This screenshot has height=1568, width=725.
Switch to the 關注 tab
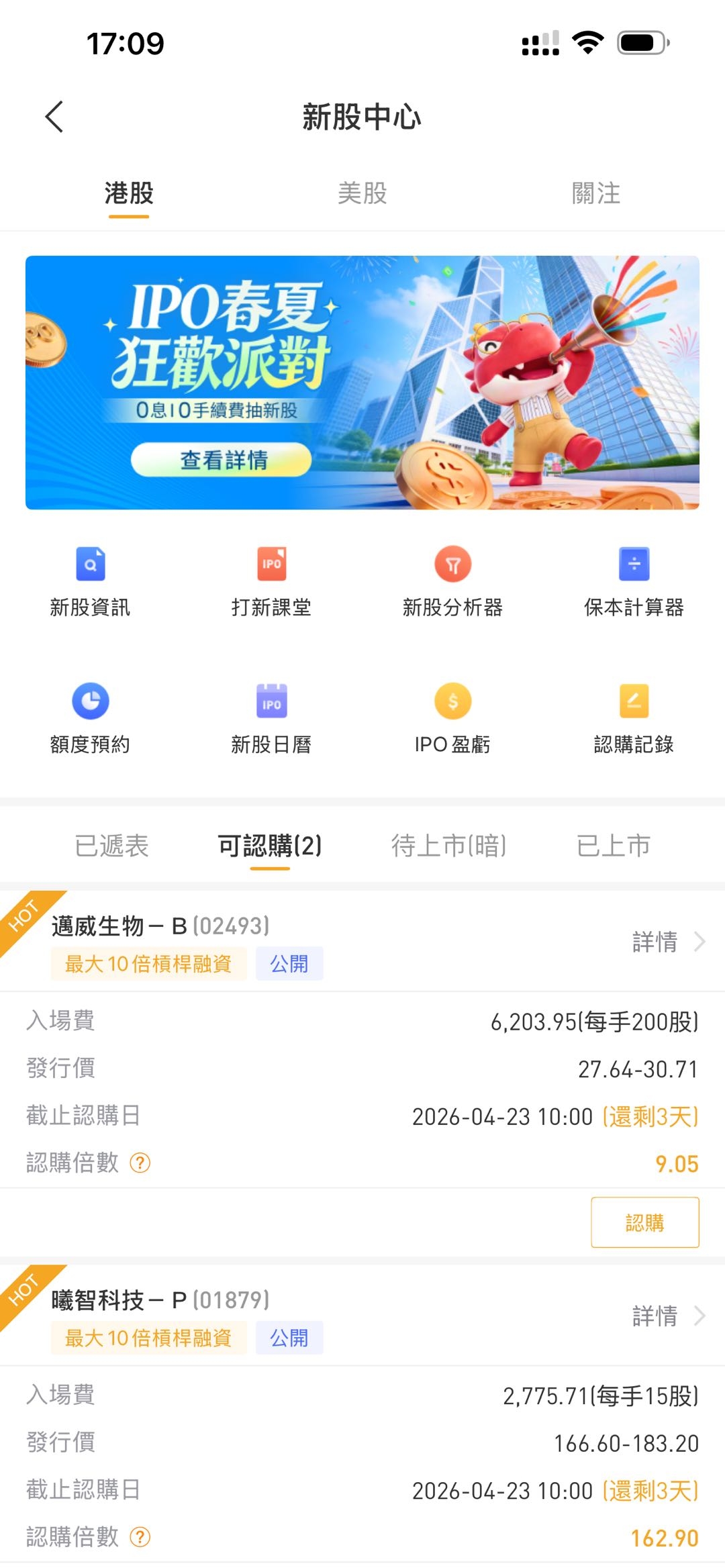click(x=595, y=193)
